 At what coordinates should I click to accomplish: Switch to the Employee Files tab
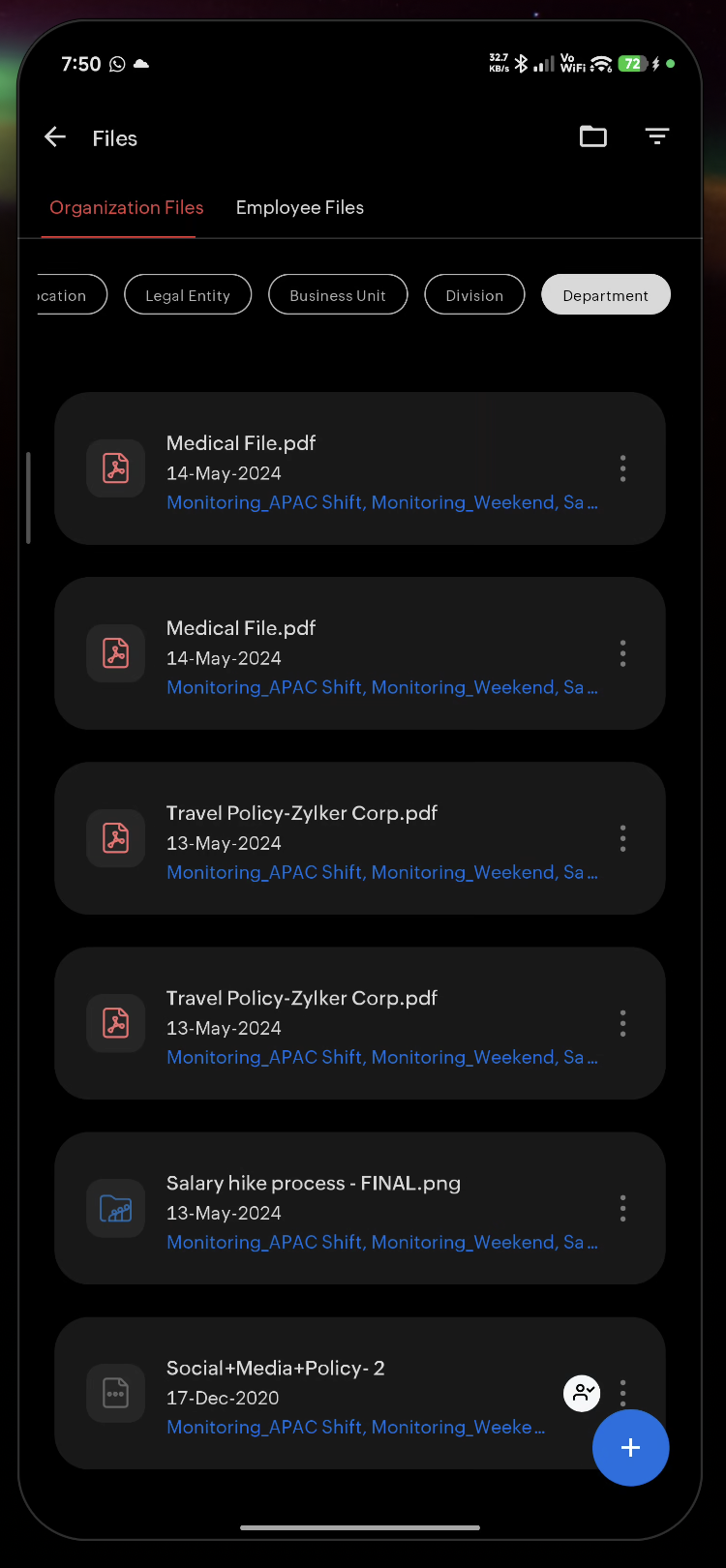pos(300,208)
